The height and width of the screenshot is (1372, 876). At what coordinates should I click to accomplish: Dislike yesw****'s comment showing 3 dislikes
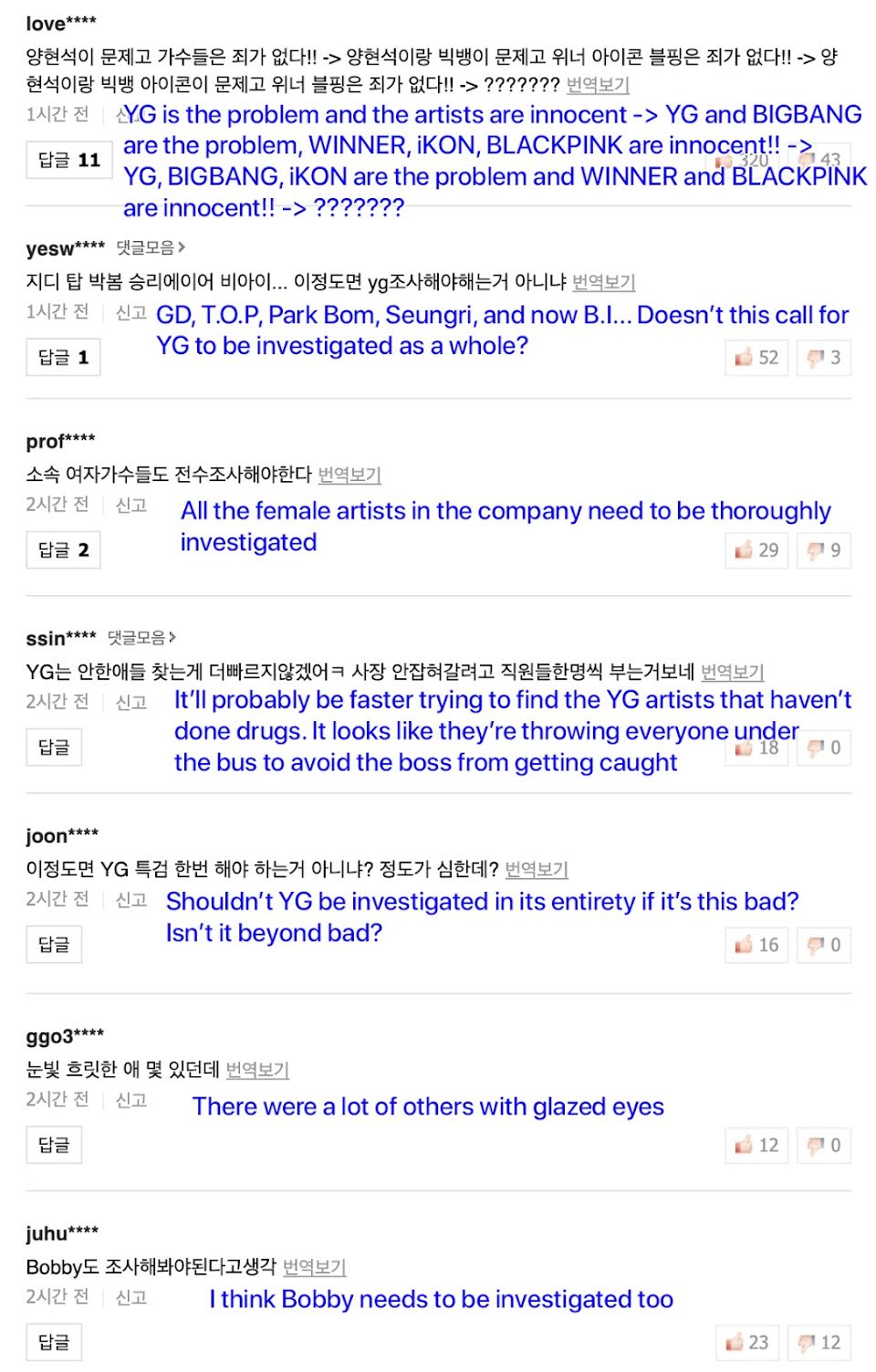[823, 357]
